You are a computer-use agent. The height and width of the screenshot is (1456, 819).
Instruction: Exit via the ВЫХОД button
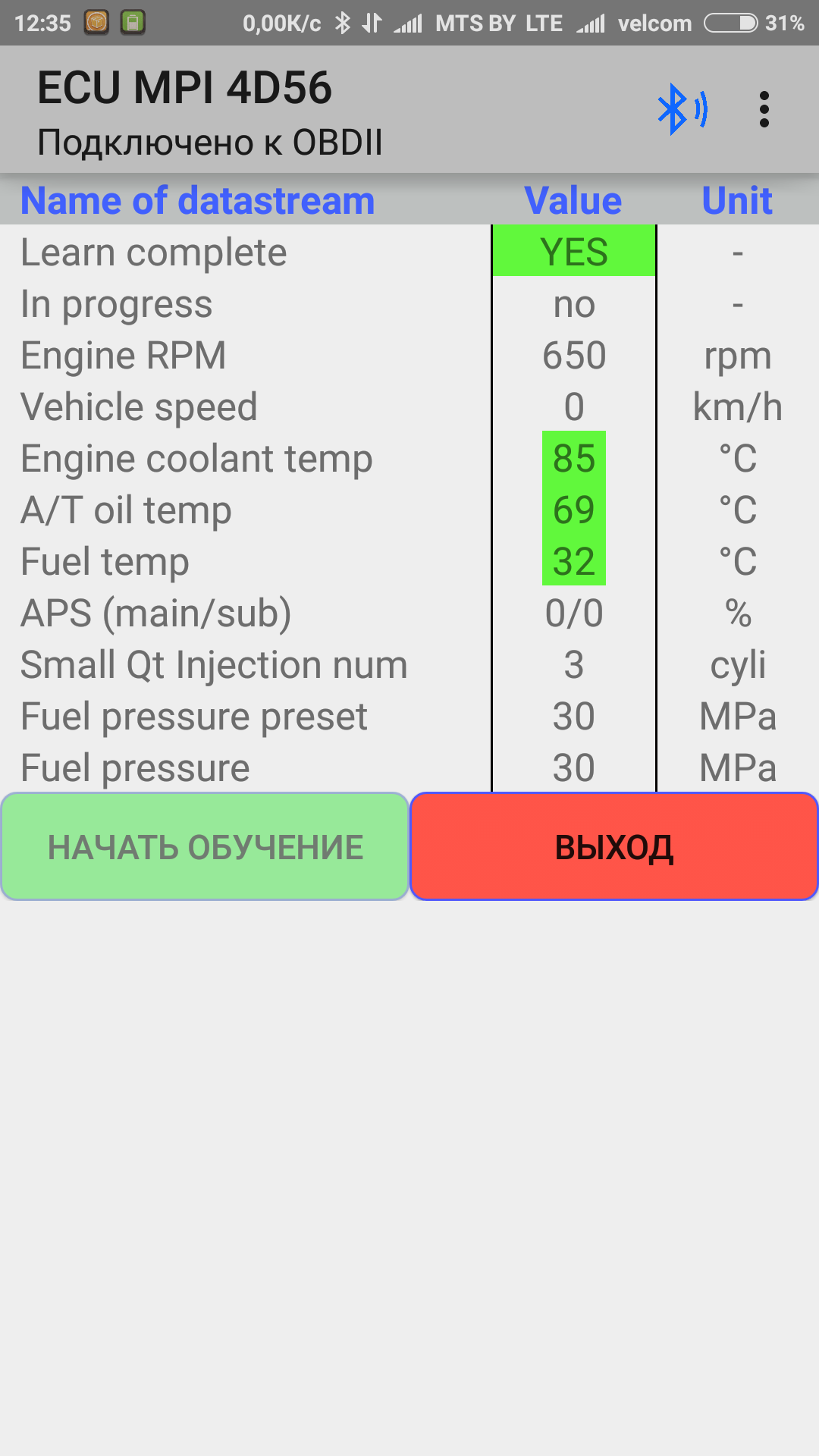[614, 847]
